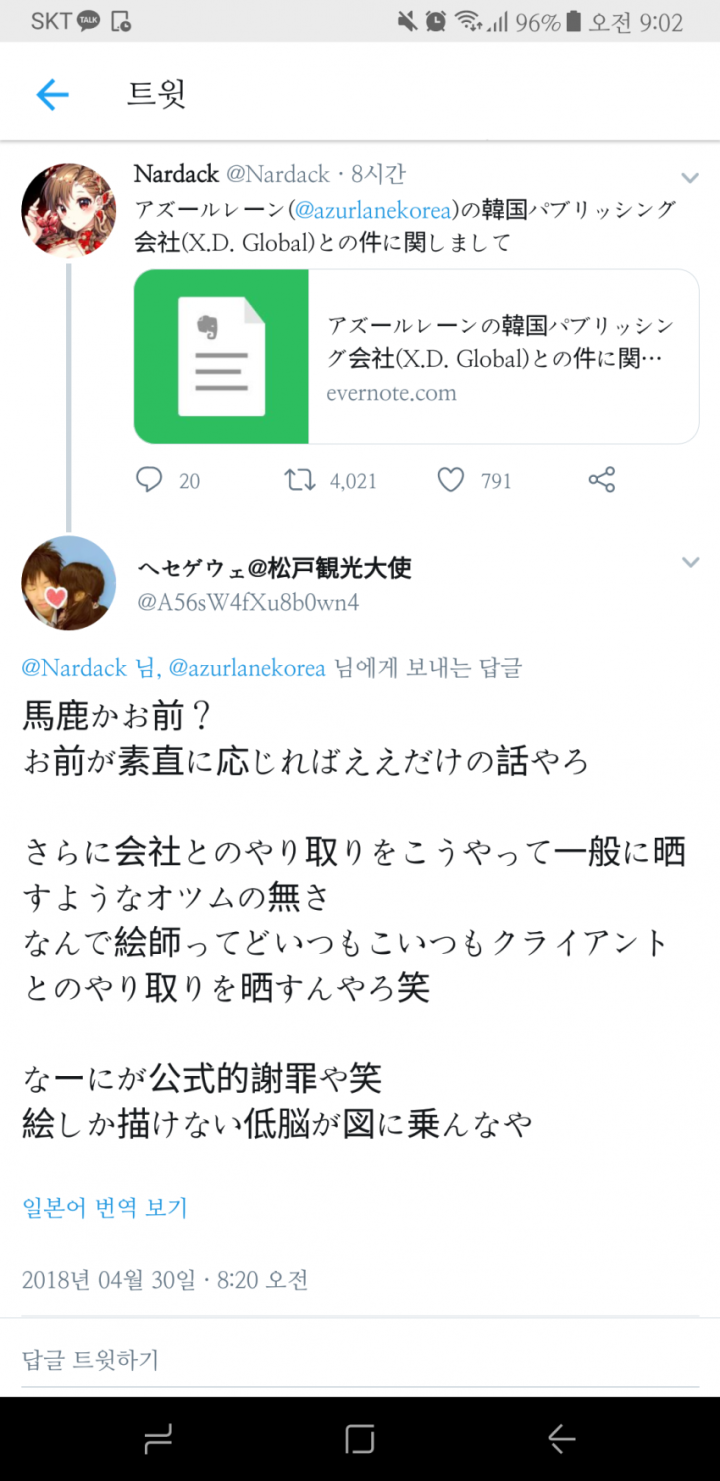Expand the dropdown arrow on Nardack's tweet

pyautogui.click(x=690, y=178)
